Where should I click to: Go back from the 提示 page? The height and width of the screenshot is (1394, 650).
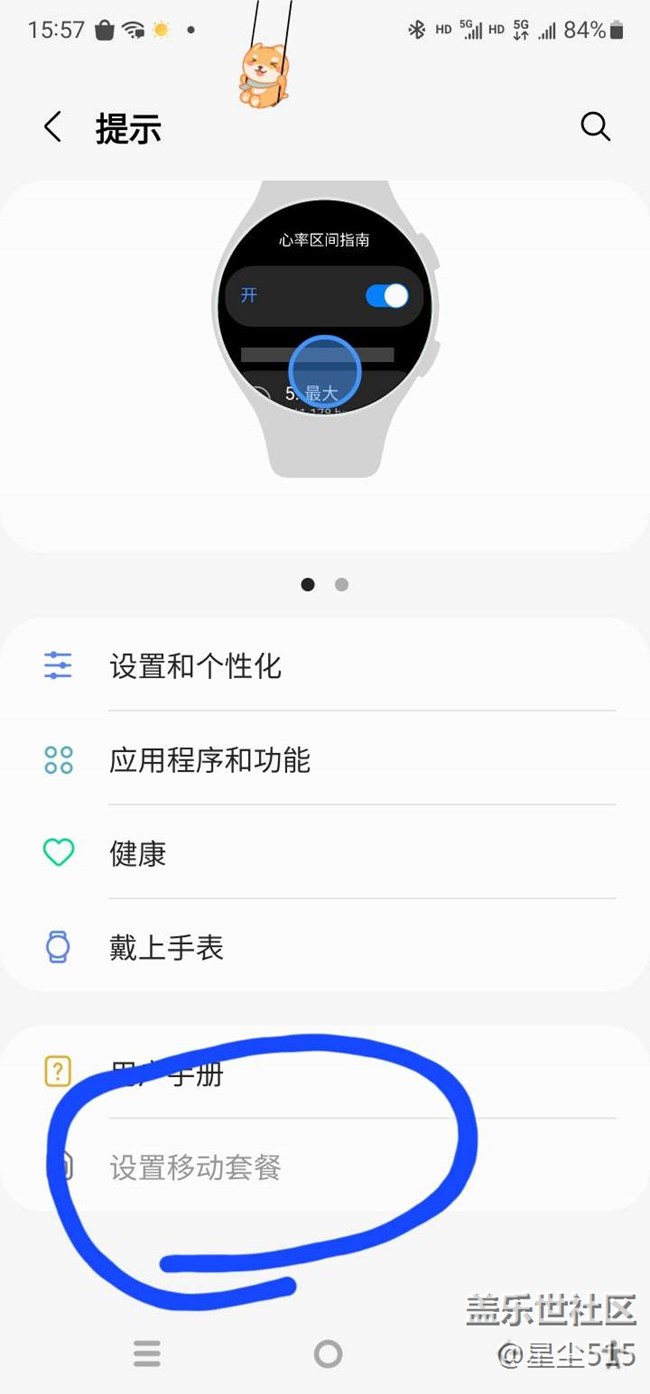tap(53, 127)
